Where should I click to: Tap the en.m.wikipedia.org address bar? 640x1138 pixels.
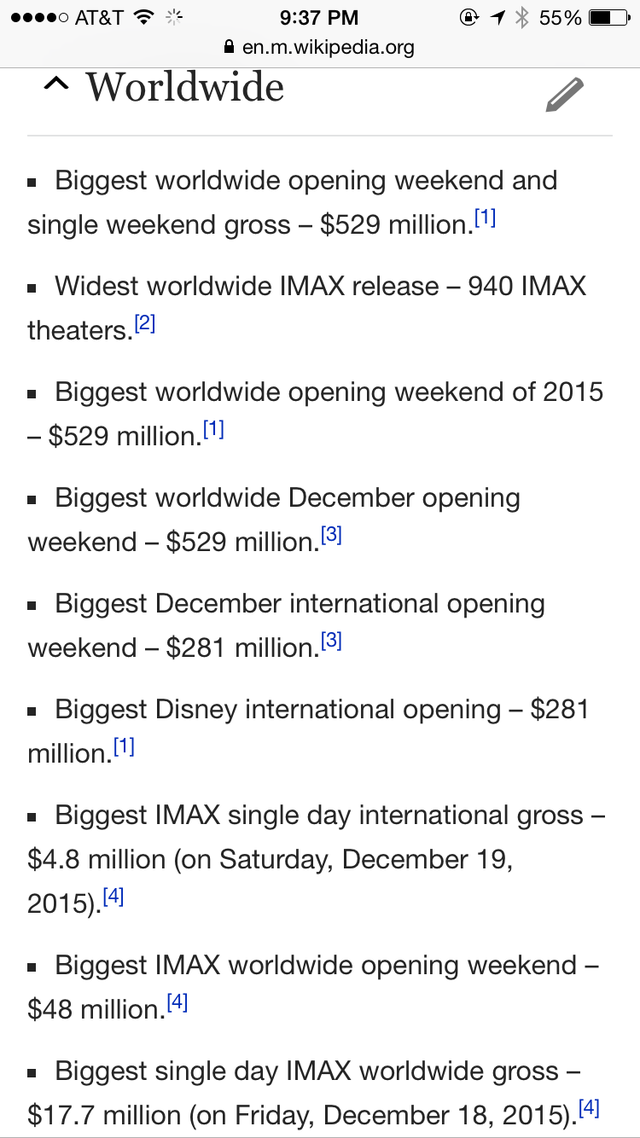(320, 47)
